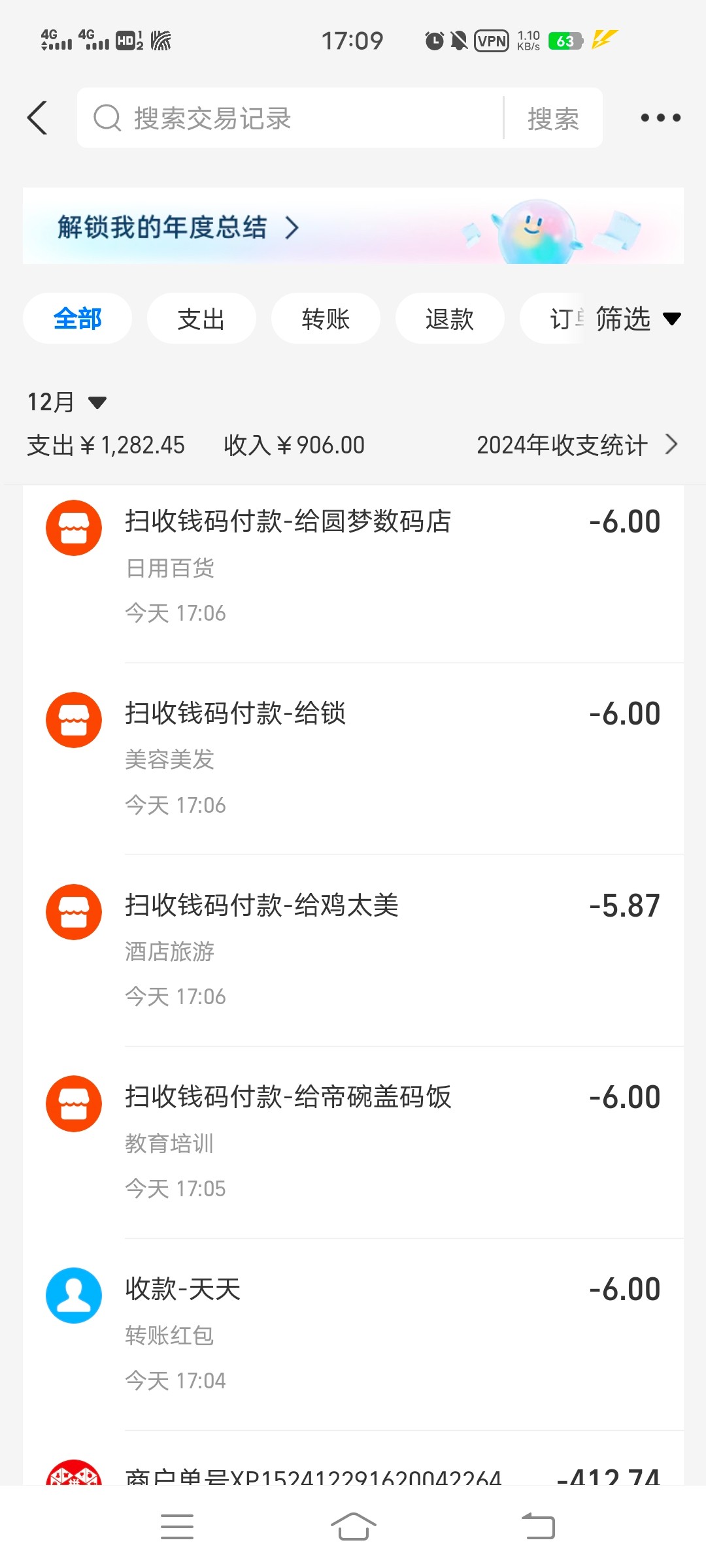Go back using the top-left arrow
The image size is (706, 1568).
pyautogui.click(x=38, y=118)
